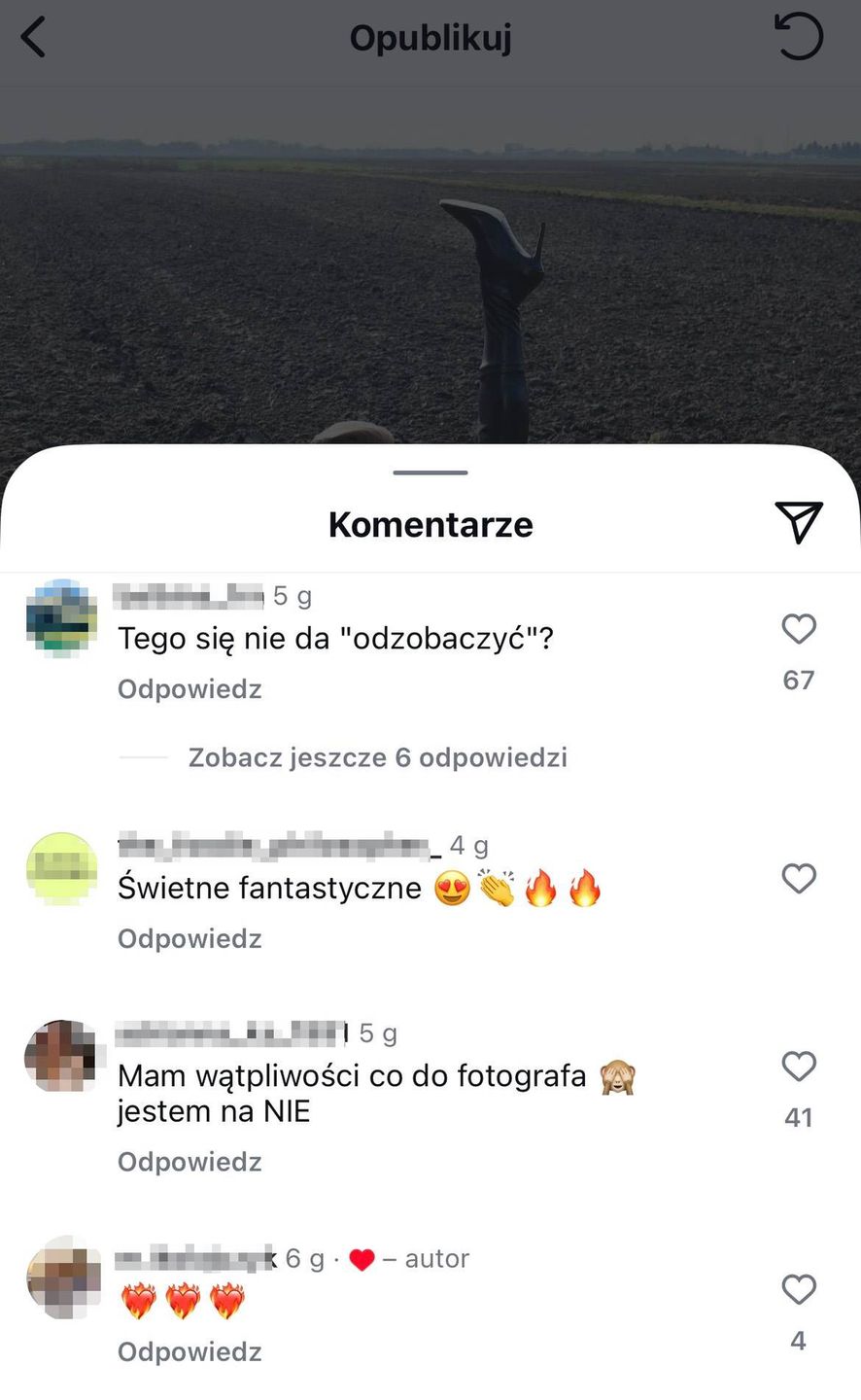The image size is (861, 1400).
Task: Reply to the "Mam wątpliwości co do fotografa" comment
Action: click(189, 1163)
